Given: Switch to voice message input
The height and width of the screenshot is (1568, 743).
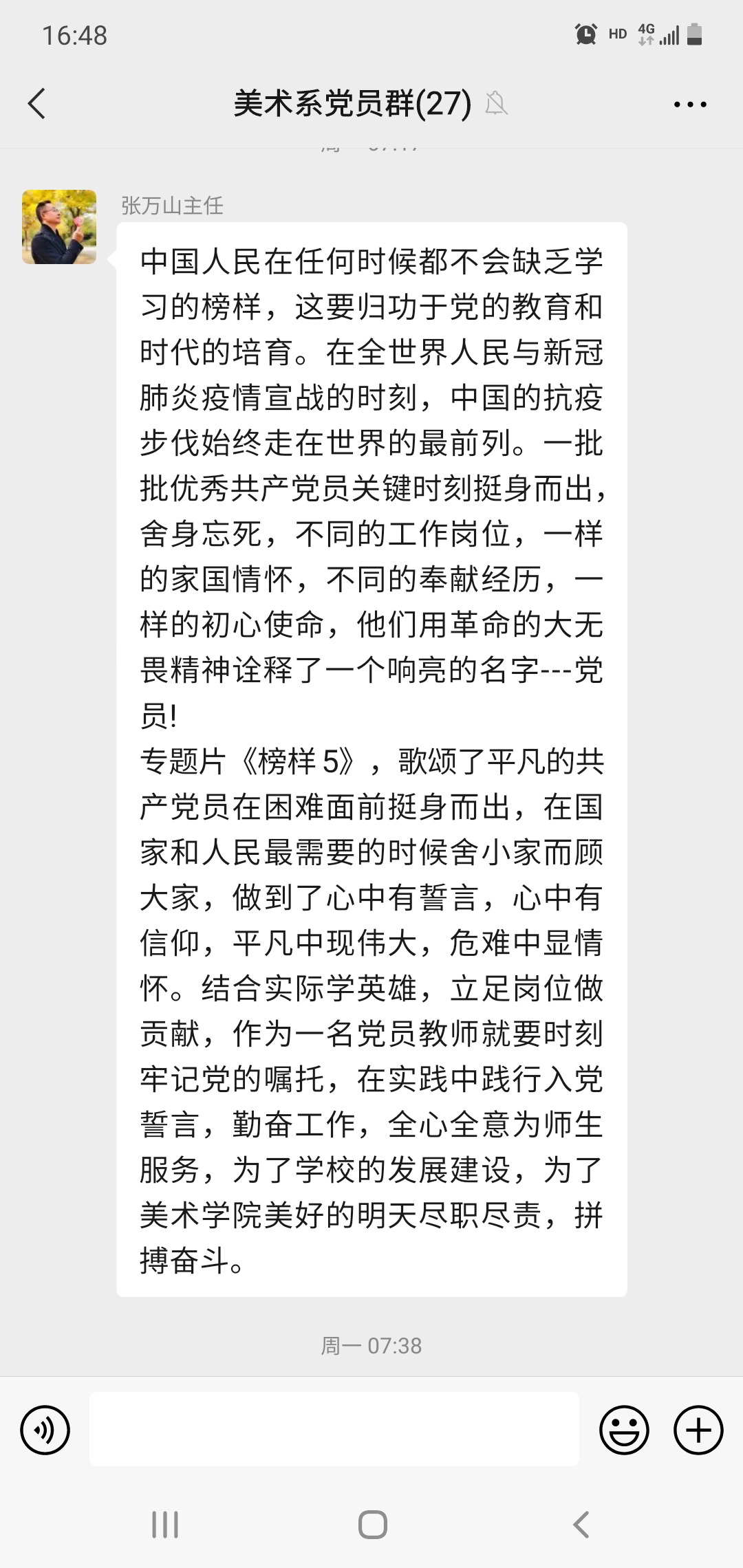Looking at the screenshot, I should point(45,1430).
